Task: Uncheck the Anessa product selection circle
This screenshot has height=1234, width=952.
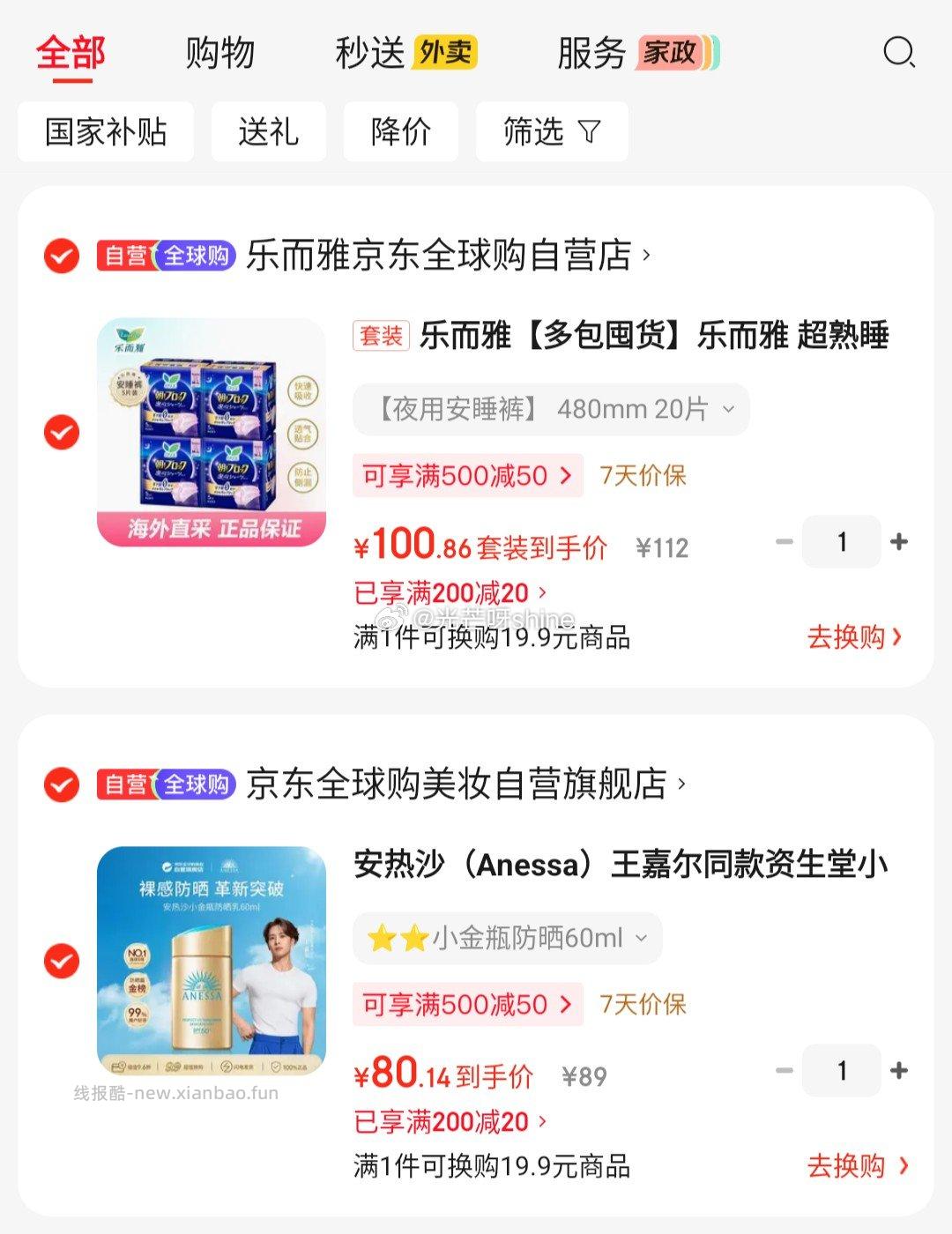Action: (x=59, y=963)
